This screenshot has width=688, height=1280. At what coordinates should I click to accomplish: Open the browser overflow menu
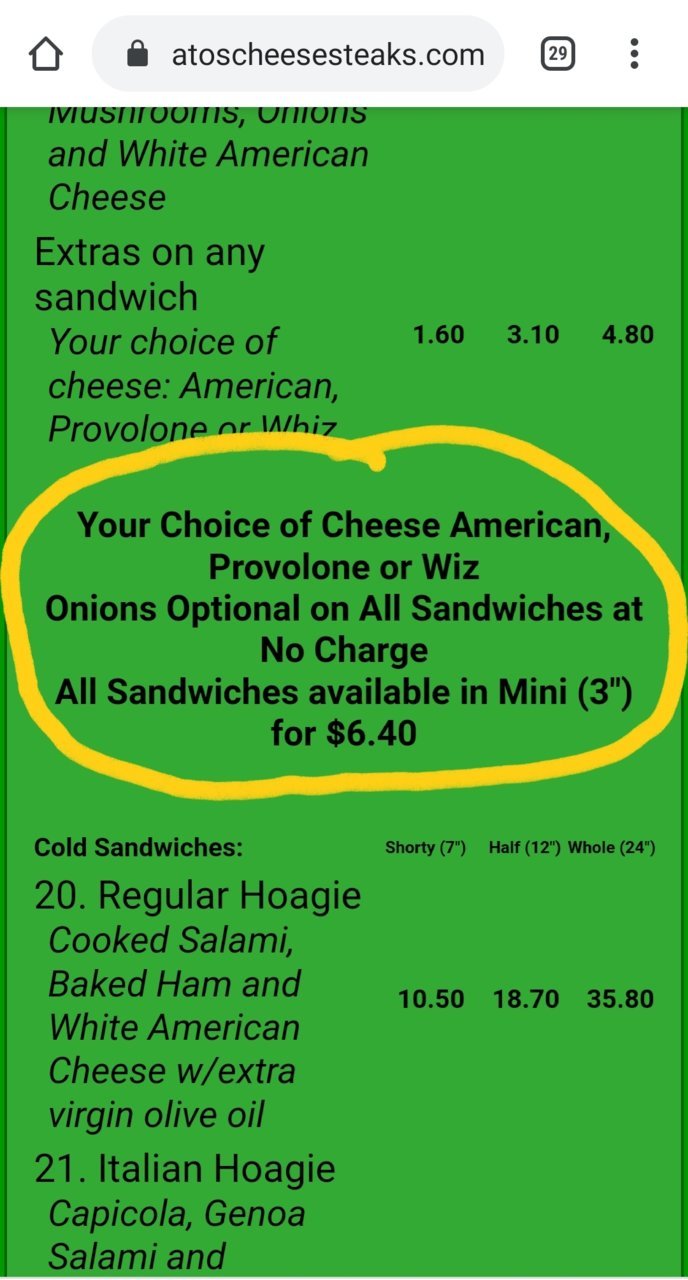634,54
